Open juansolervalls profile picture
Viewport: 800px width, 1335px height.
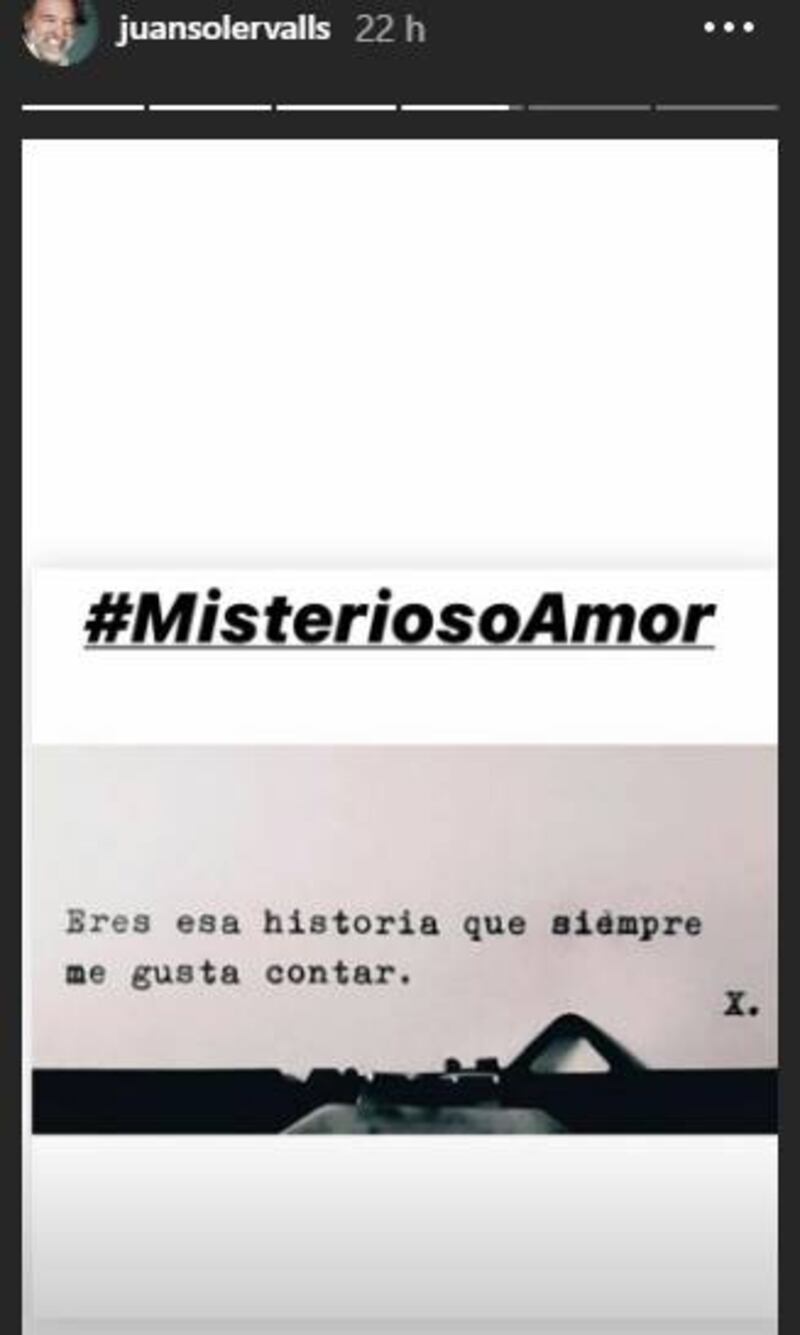click(x=60, y=30)
